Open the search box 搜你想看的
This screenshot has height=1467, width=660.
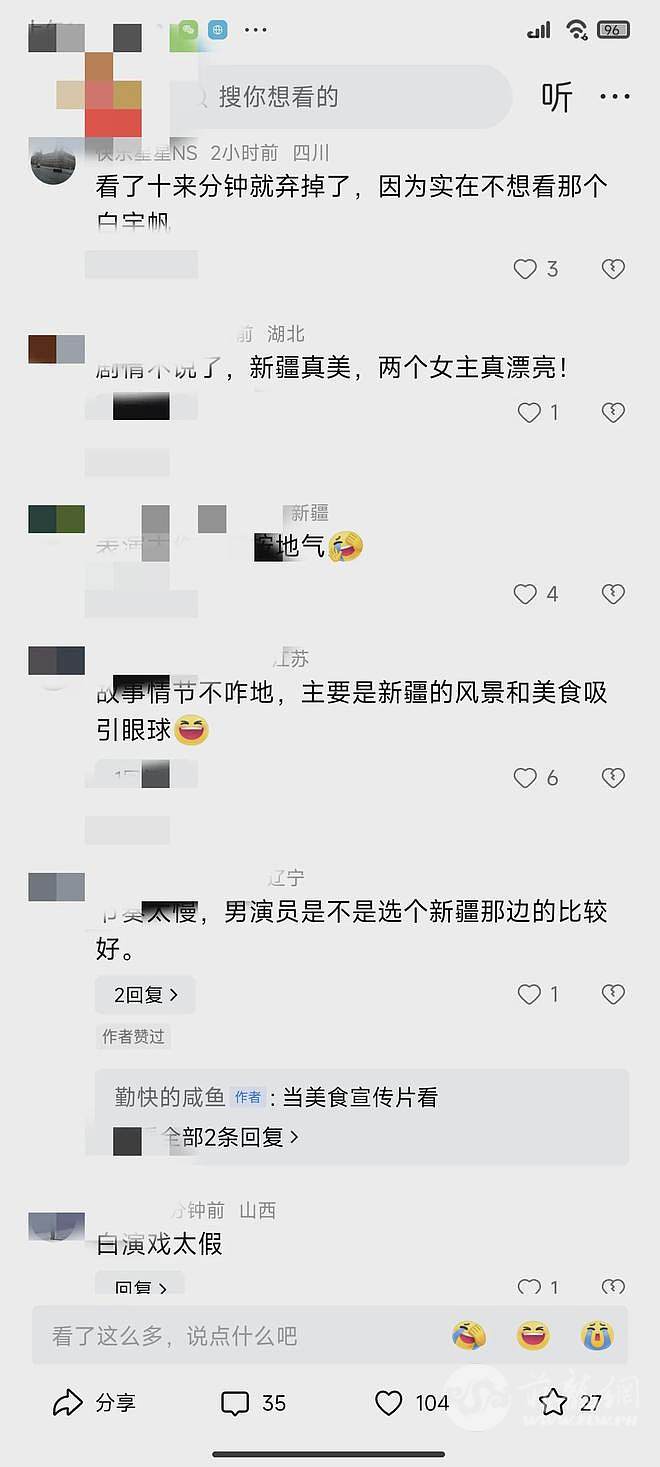pos(340,97)
